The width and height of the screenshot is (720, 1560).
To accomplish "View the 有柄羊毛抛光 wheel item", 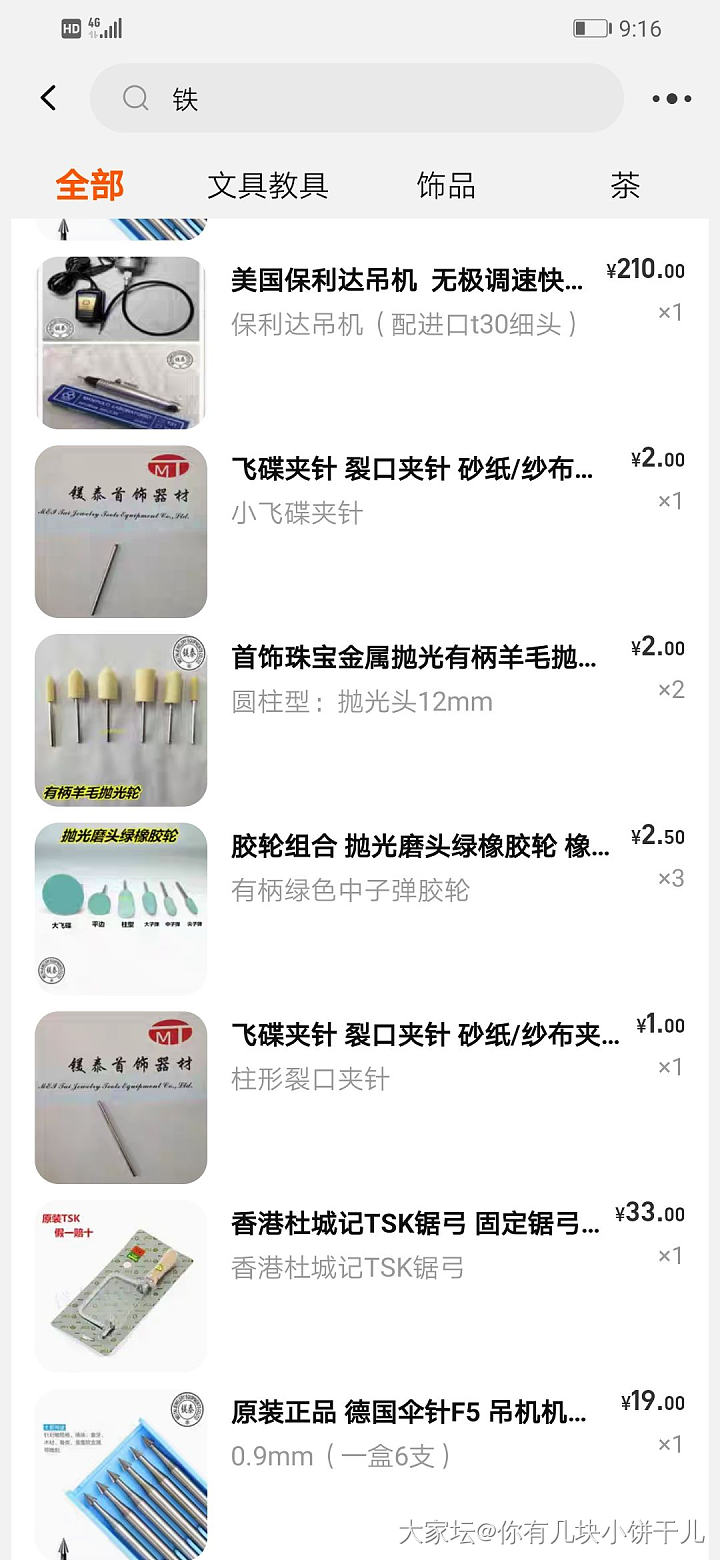I will pos(413,658).
